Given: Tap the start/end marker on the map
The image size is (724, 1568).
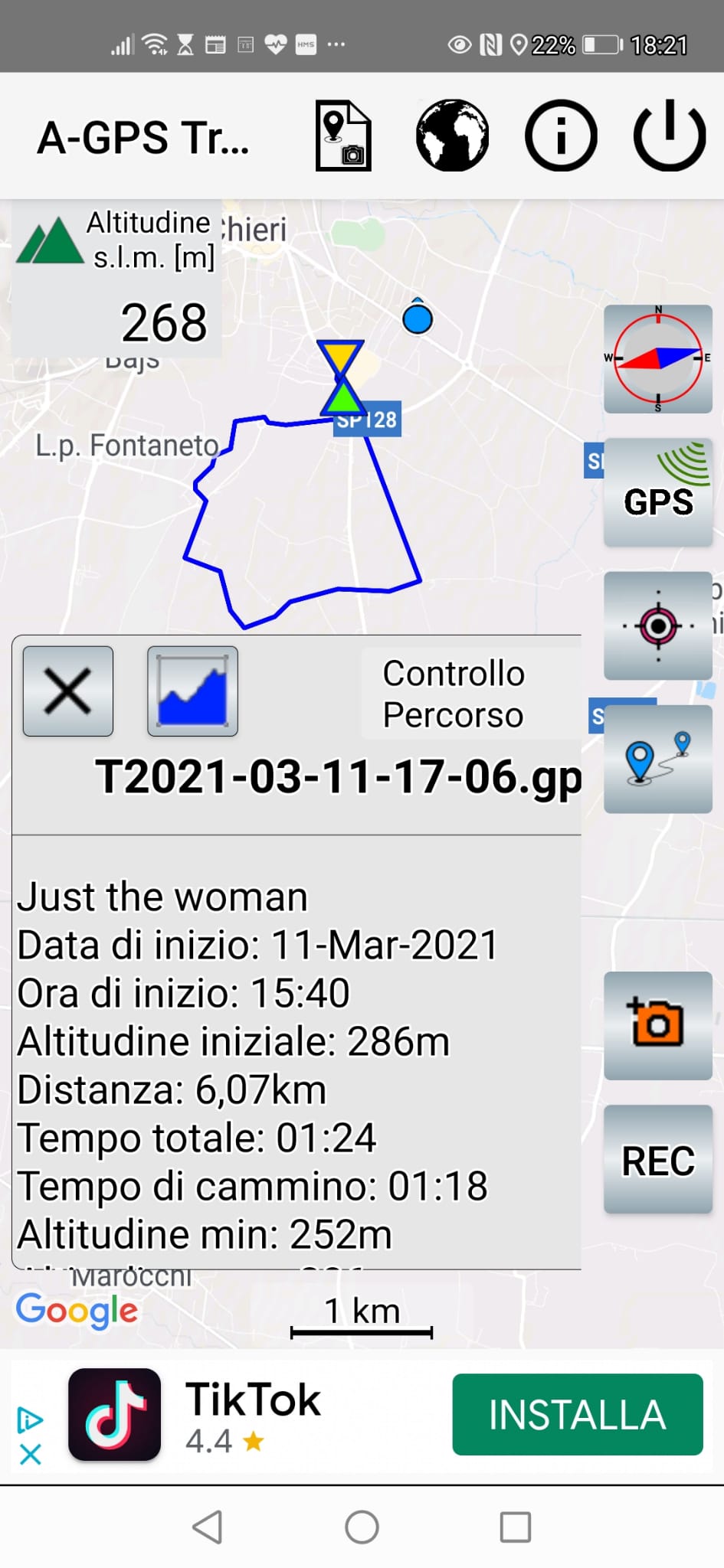Looking at the screenshot, I should tap(341, 378).
